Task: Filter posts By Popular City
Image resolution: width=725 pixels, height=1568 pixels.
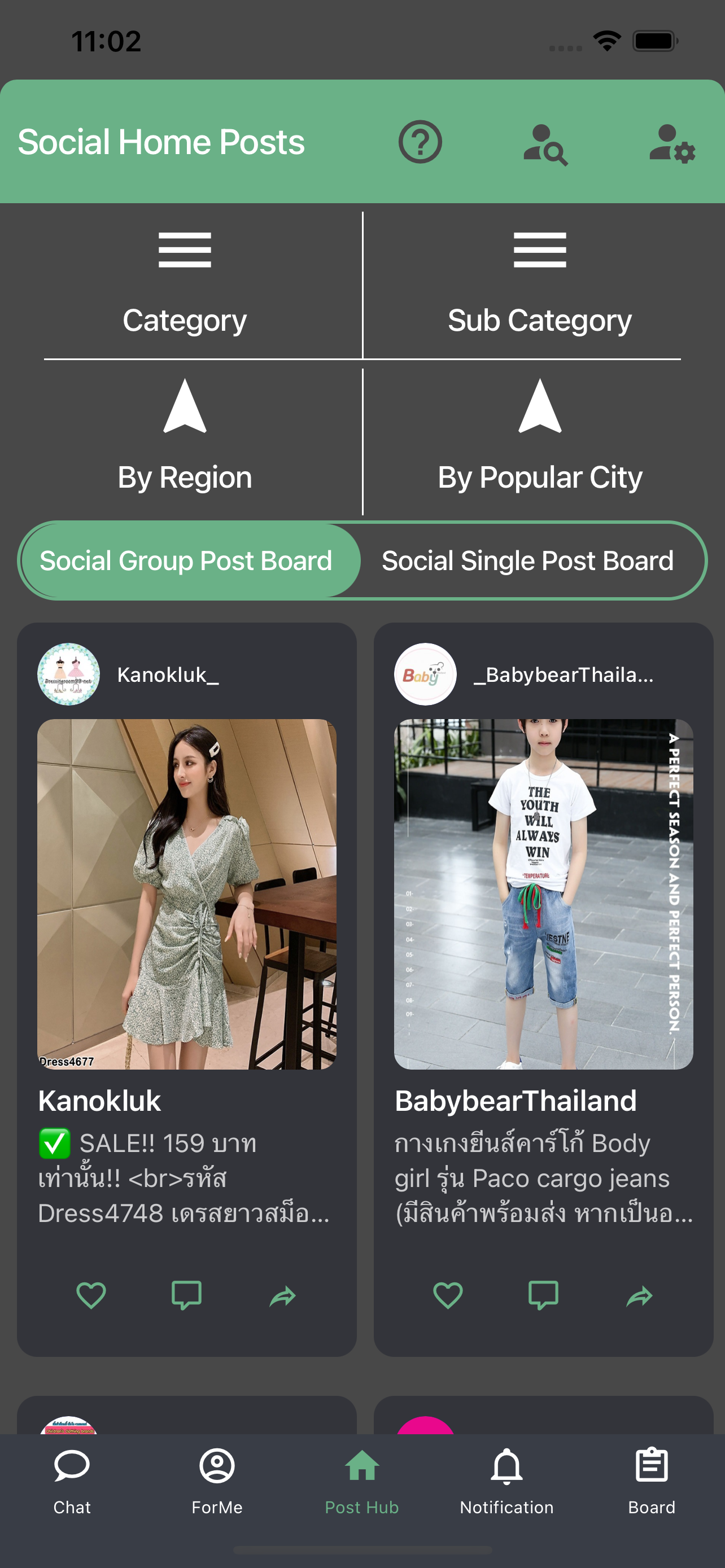Action: [x=539, y=440]
